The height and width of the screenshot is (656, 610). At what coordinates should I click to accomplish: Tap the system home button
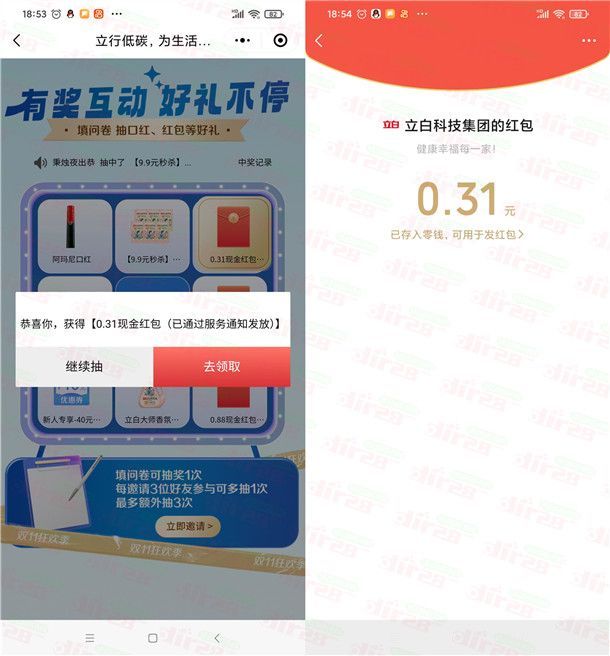coord(153,637)
